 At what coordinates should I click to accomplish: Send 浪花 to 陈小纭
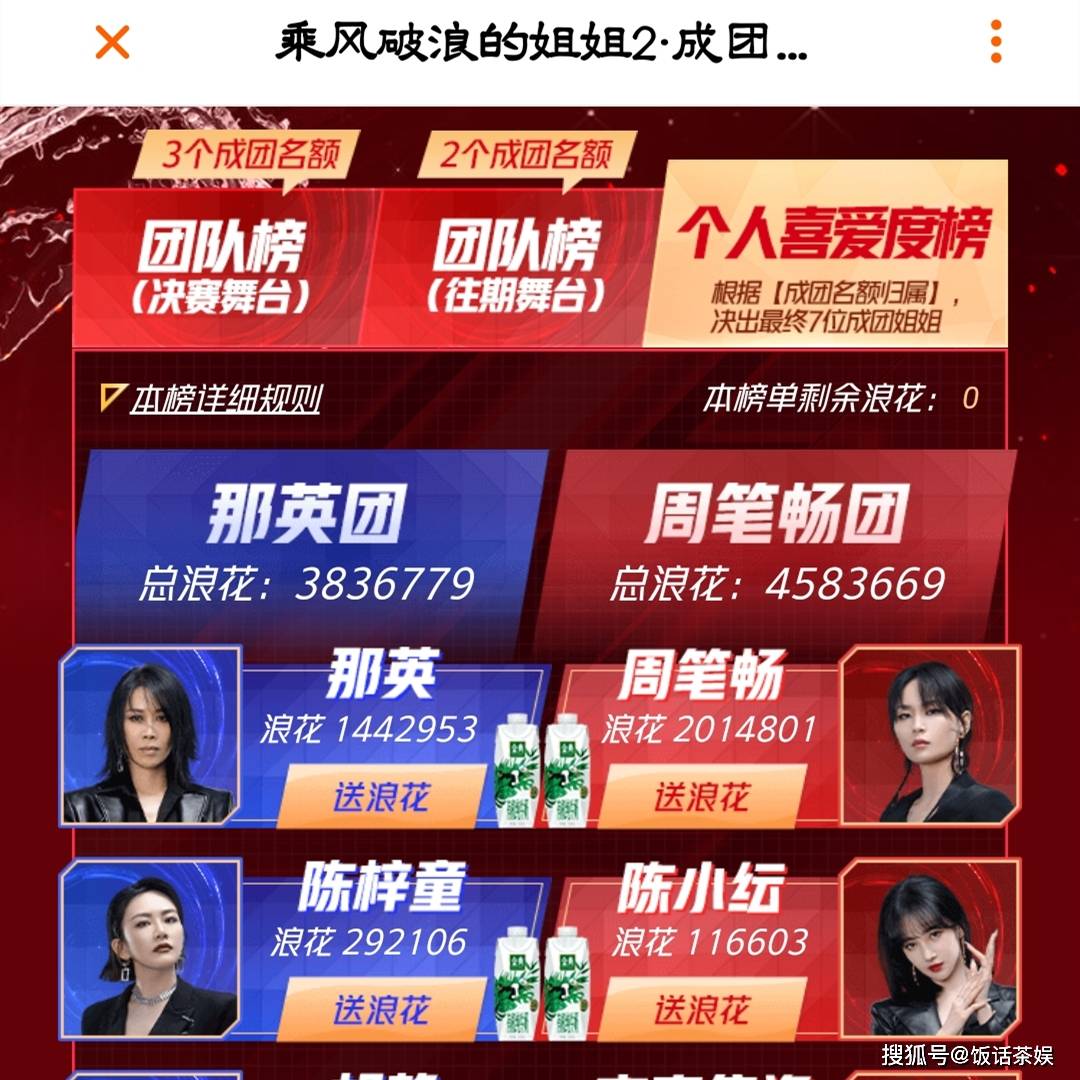702,1010
